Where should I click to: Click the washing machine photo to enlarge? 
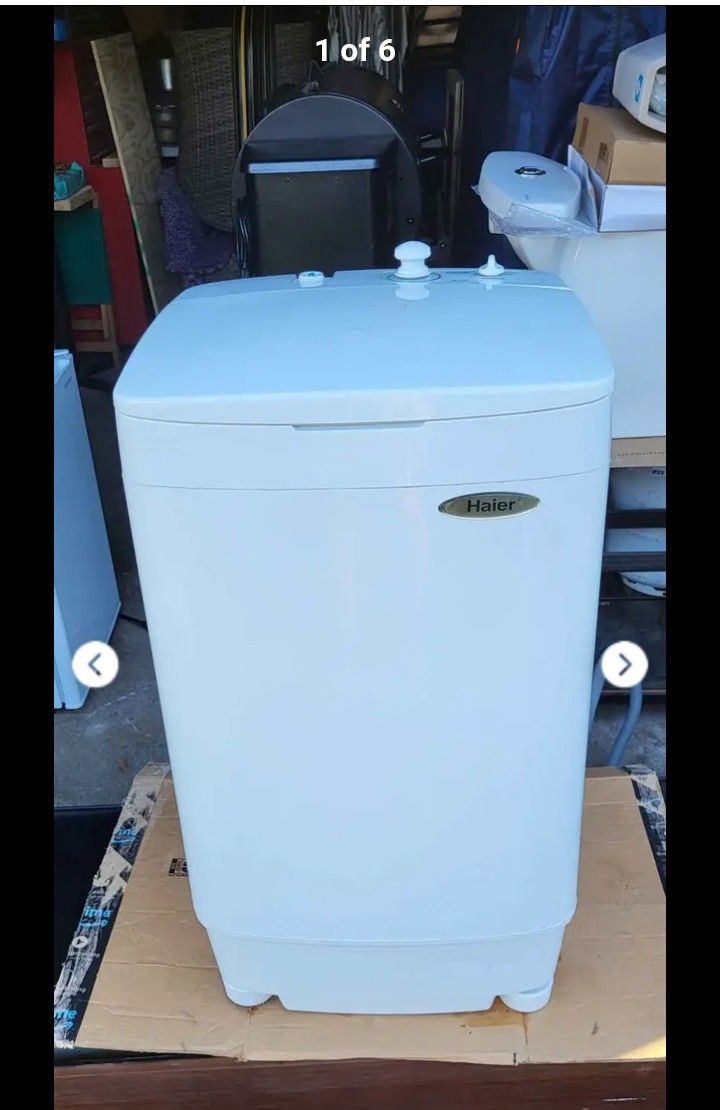point(360,620)
